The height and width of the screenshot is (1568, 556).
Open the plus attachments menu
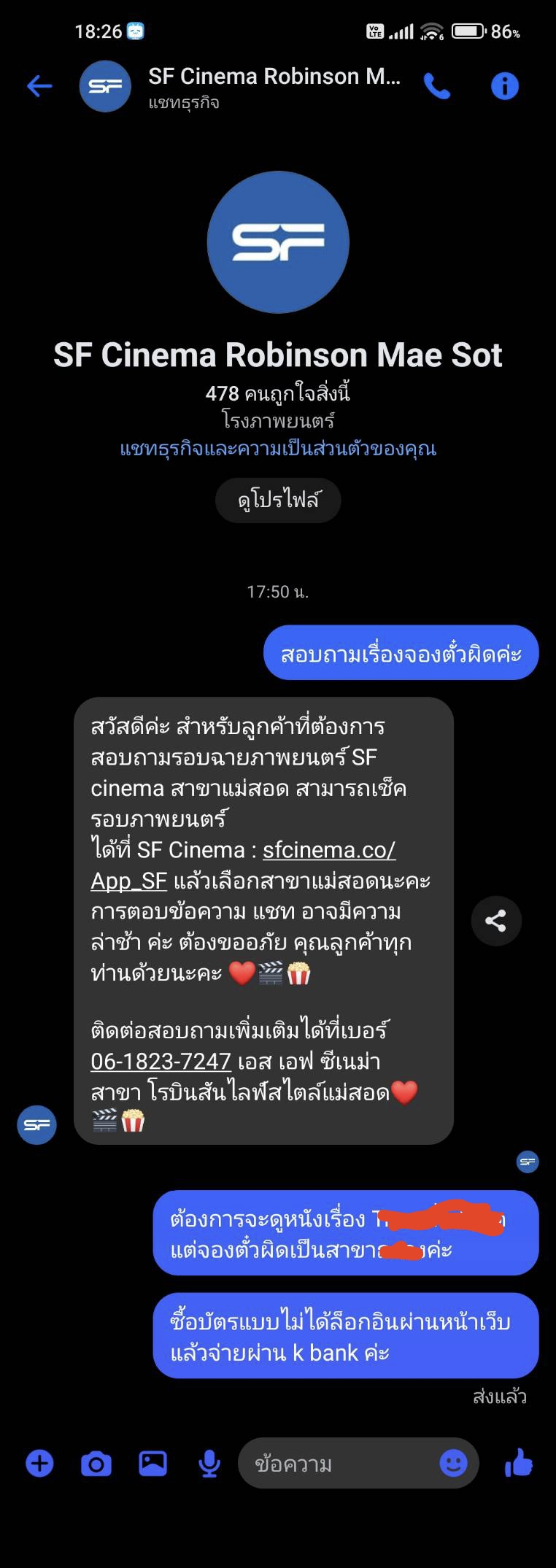39,1464
